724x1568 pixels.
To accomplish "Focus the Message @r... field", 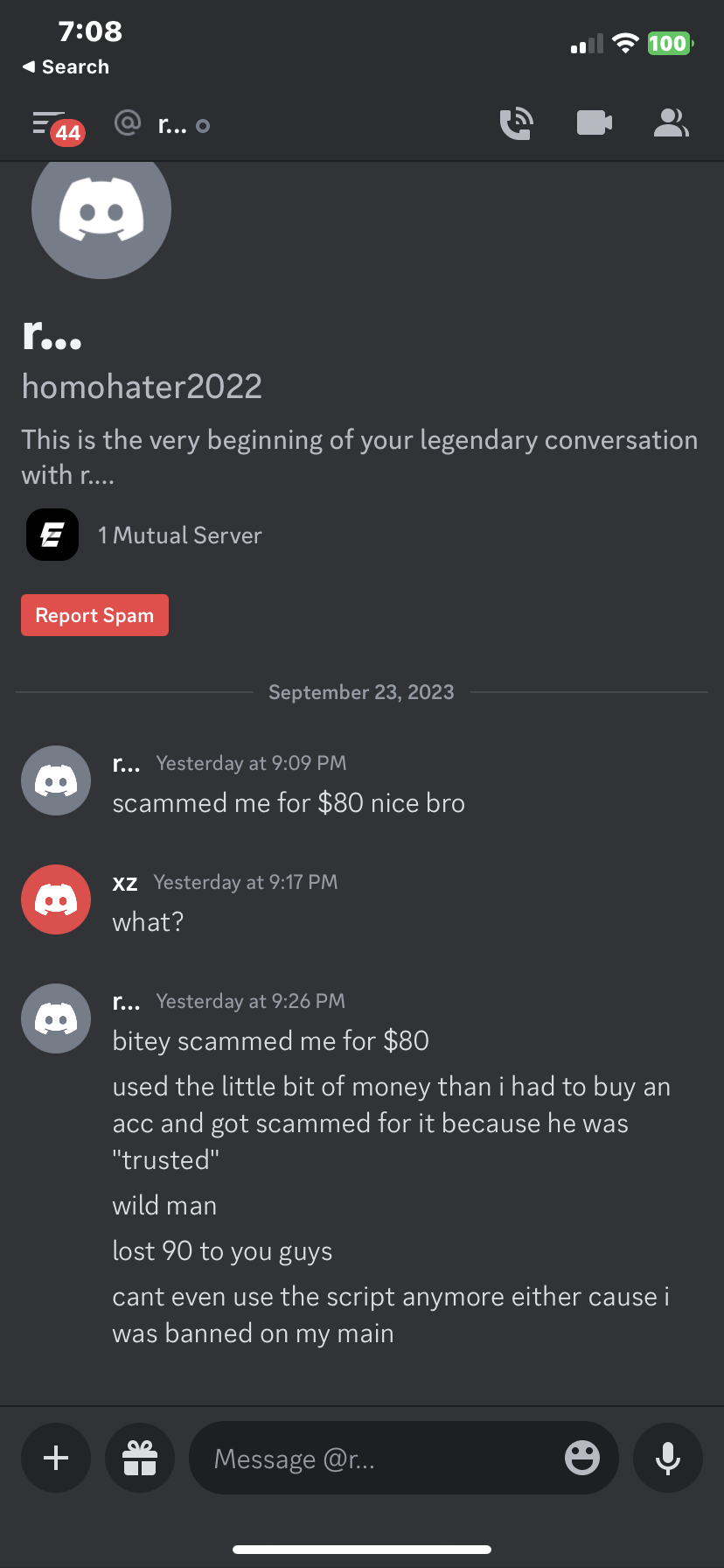I will click(376, 1458).
